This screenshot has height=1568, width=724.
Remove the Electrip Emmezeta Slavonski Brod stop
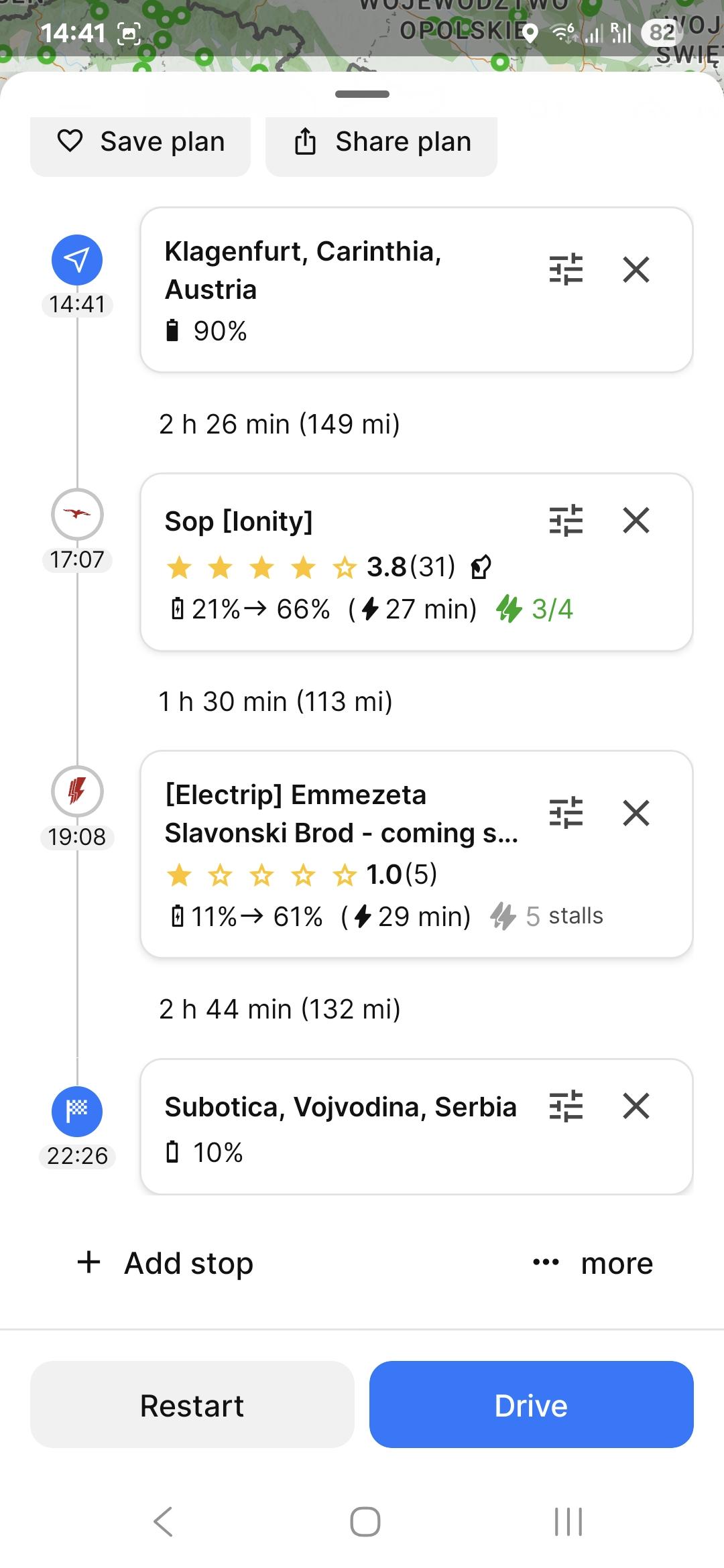(636, 813)
